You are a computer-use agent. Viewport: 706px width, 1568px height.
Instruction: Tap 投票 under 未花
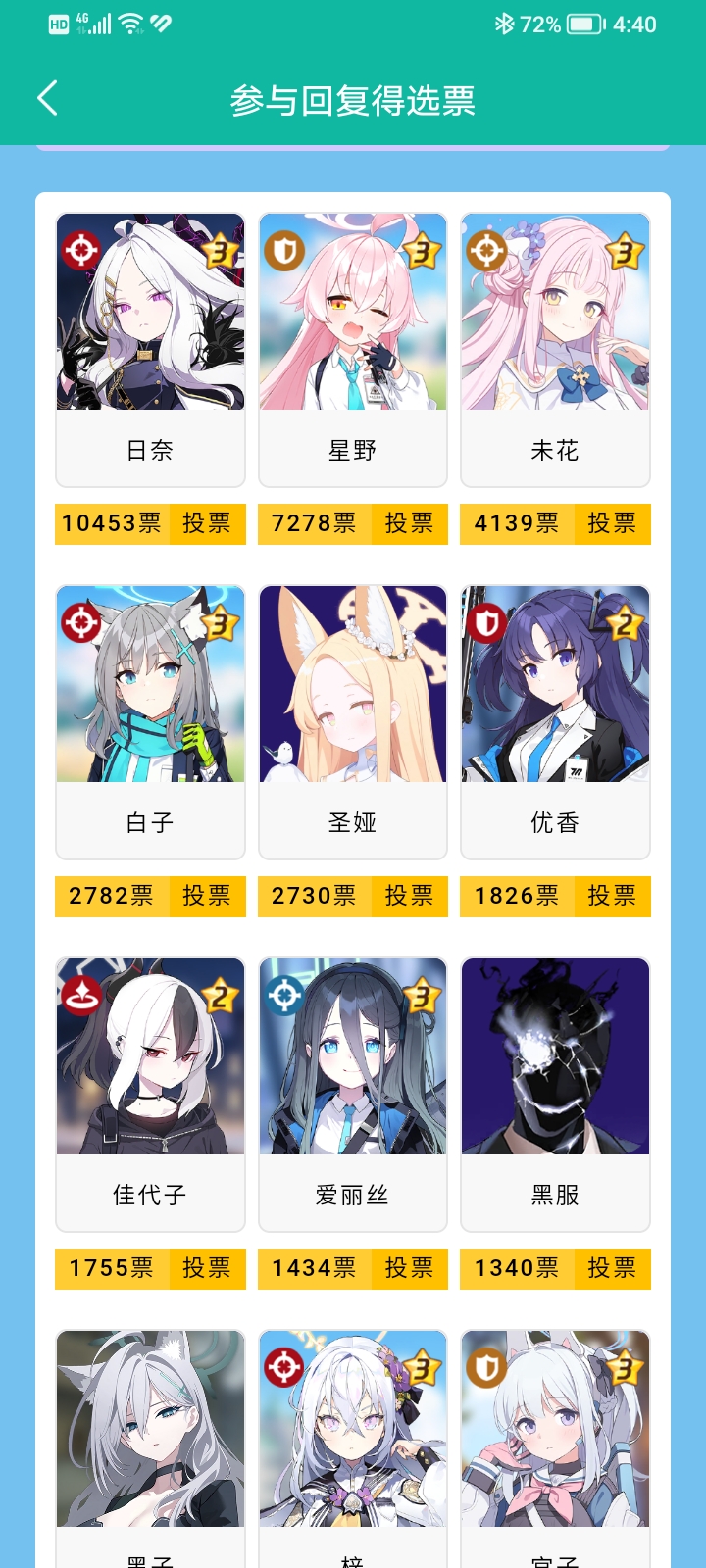612,523
